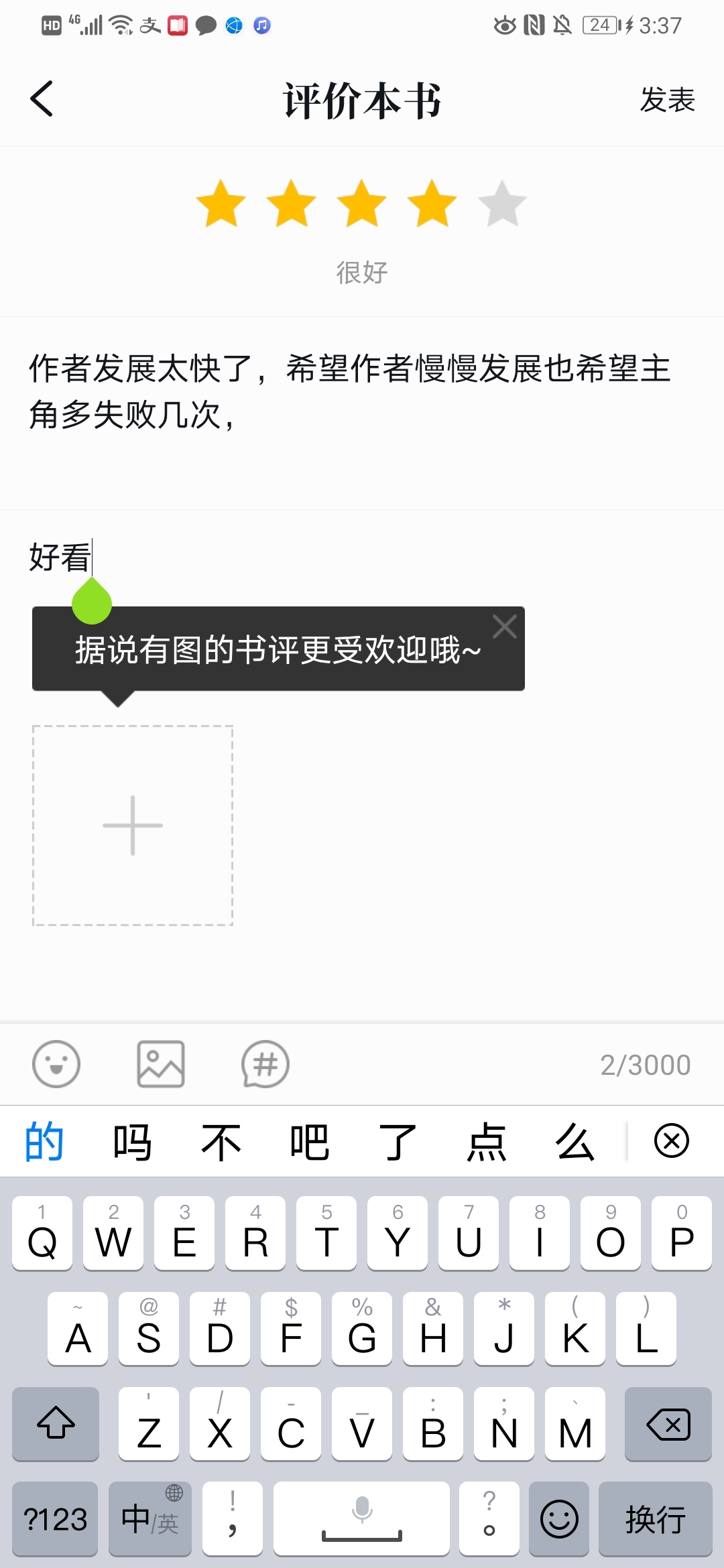Select the suggested word 吗

point(132,1141)
